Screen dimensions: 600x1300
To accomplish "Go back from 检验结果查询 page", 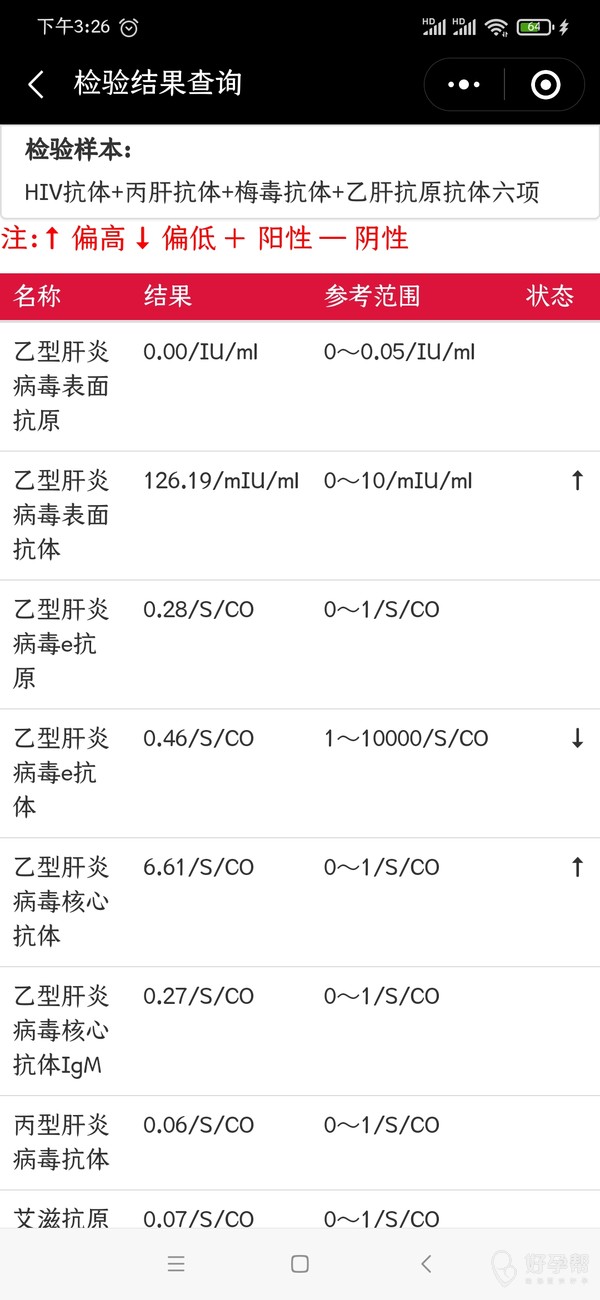I will [36, 85].
